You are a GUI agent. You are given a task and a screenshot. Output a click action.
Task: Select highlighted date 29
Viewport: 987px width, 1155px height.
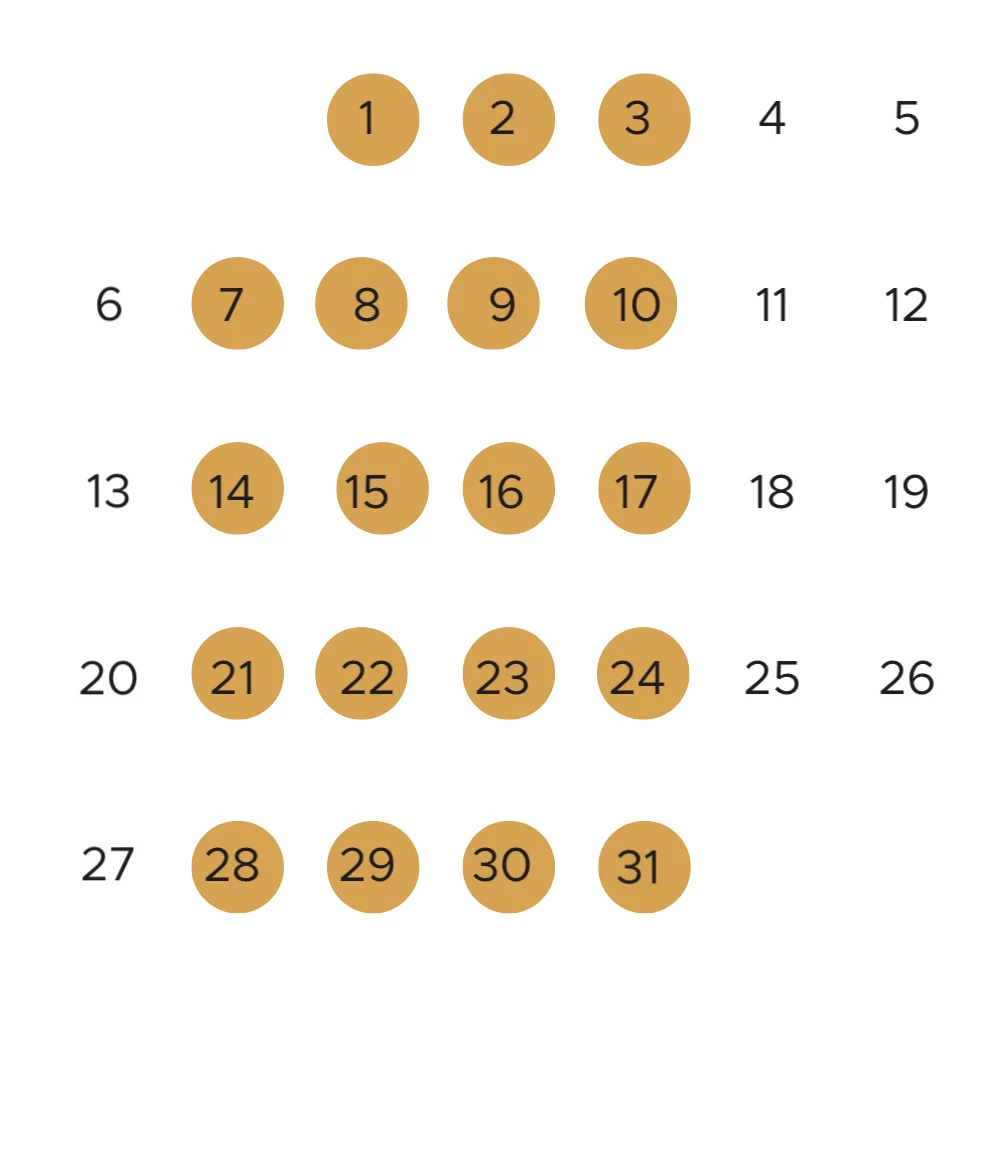coord(372,867)
